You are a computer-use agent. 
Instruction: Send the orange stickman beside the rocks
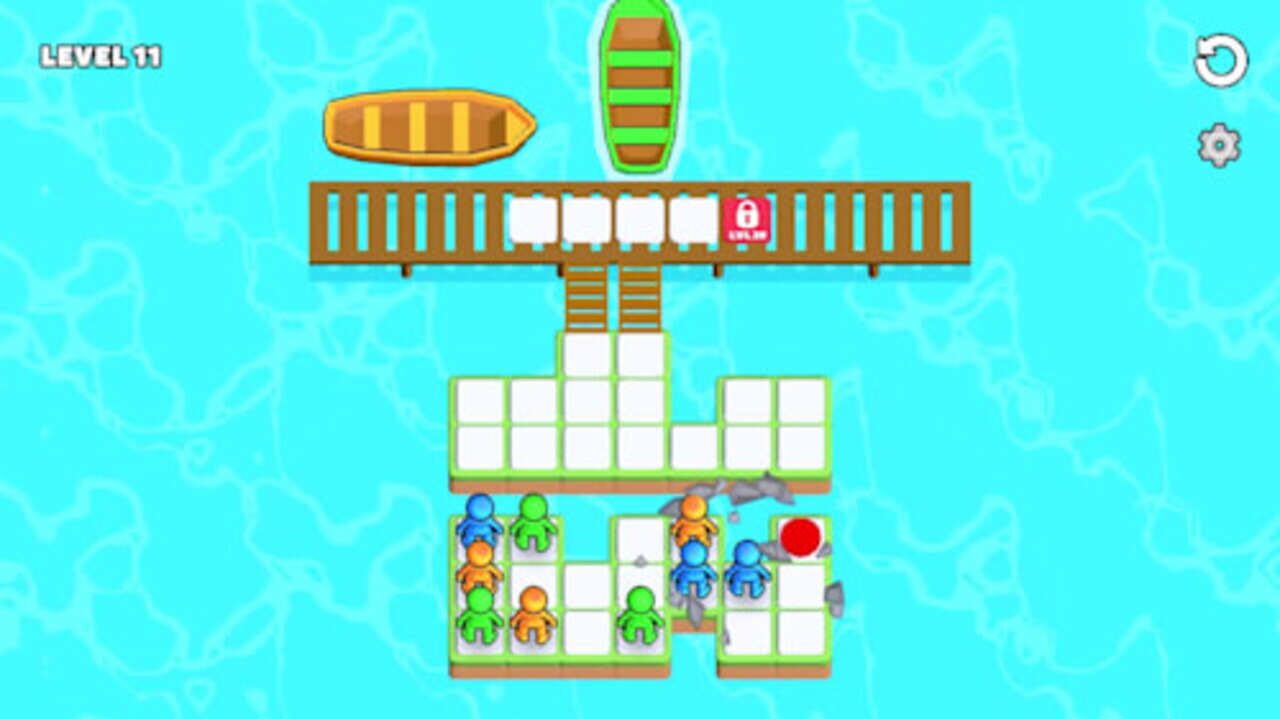693,519
